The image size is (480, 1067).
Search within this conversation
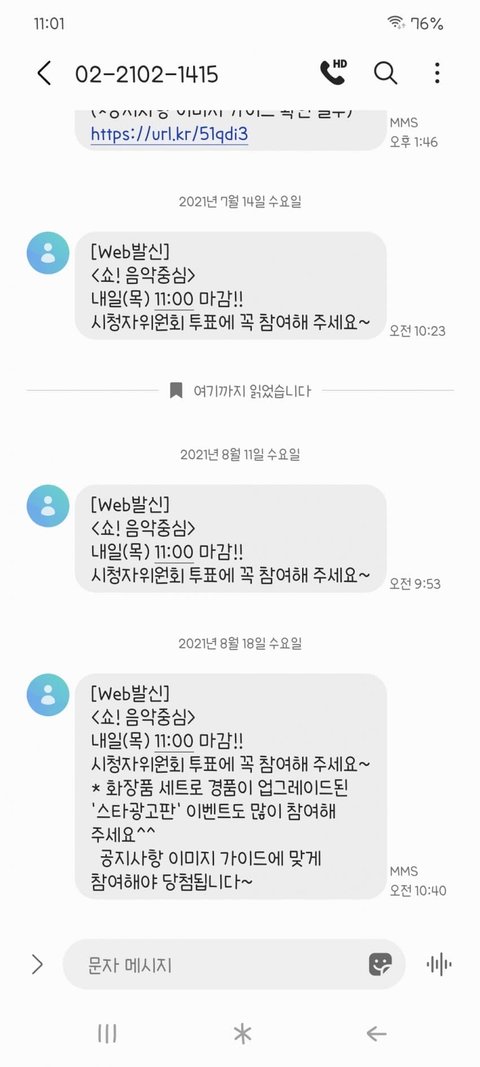(385, 73)
